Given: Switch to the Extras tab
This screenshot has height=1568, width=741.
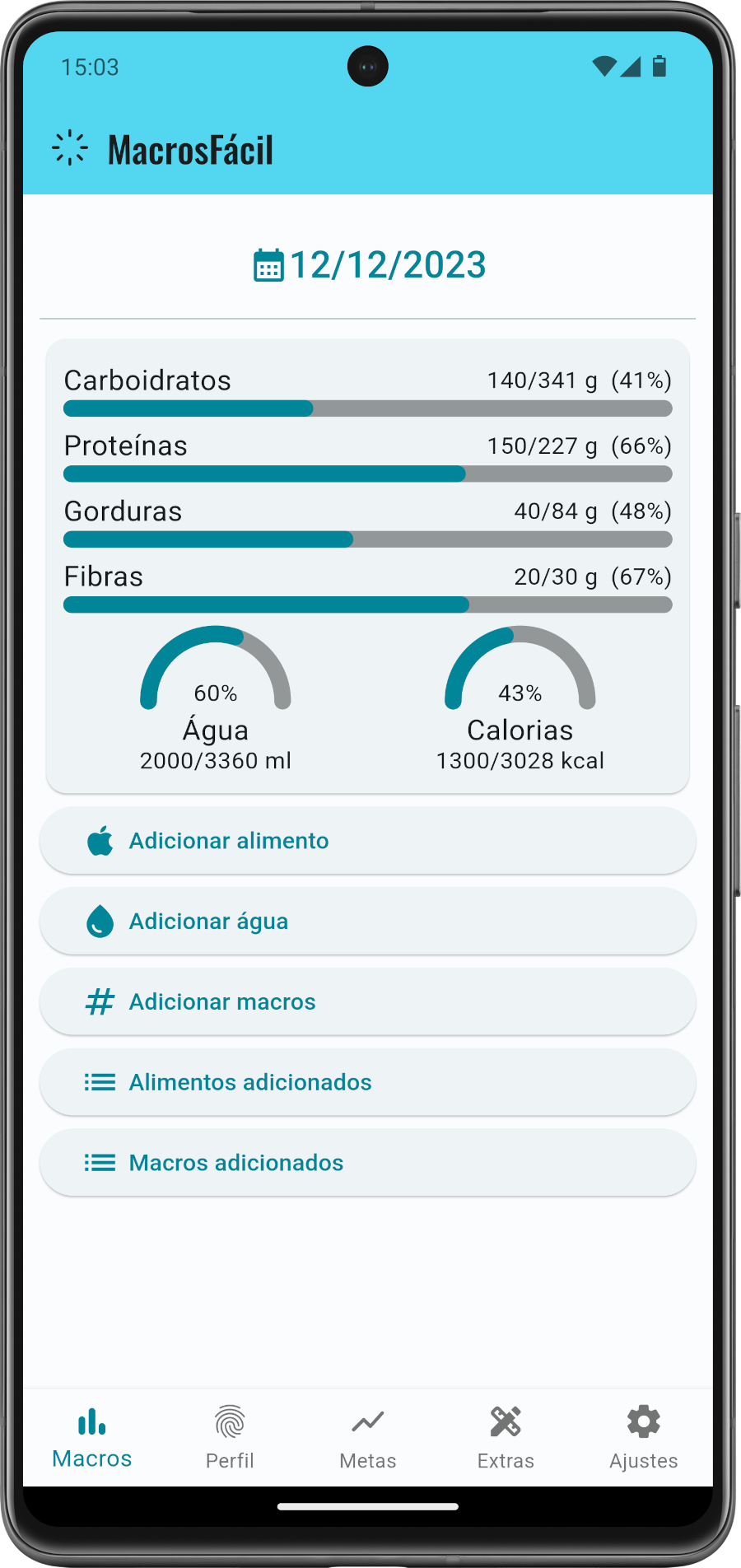Looking at the screenshot, I should point(506,1438).
